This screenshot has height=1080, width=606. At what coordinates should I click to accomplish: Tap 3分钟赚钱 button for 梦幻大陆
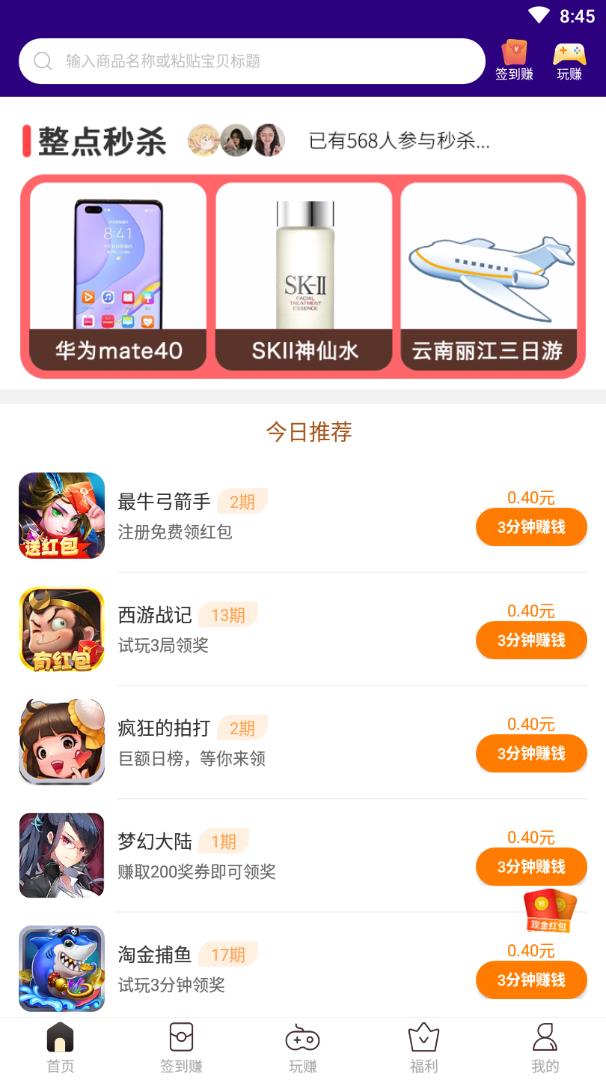click(x=530, y=866)
